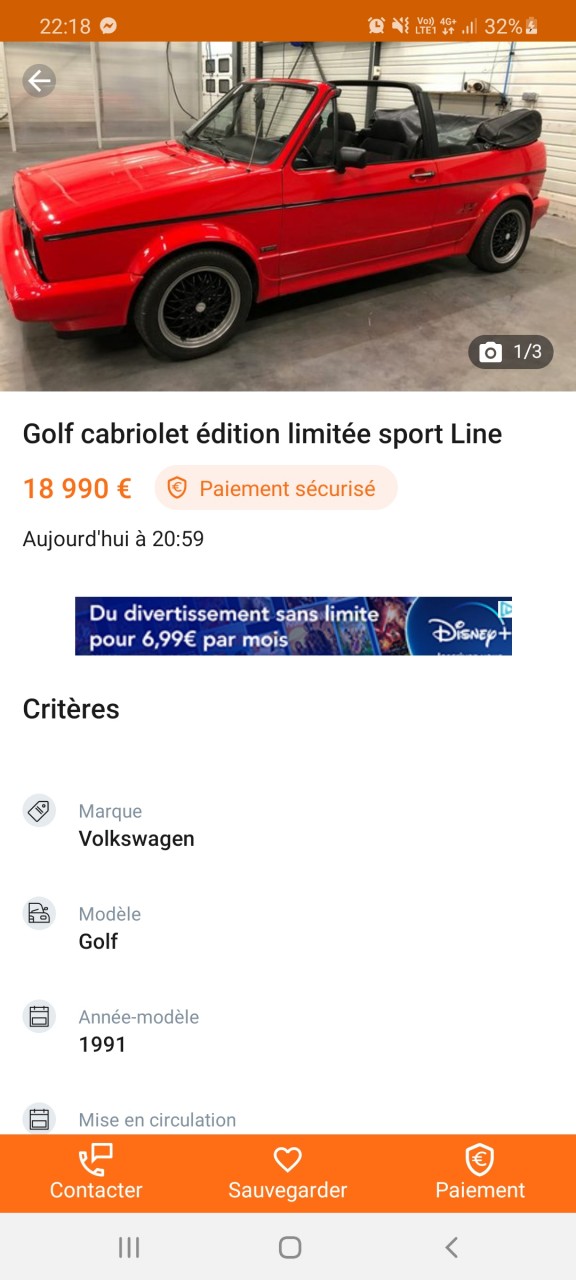This screenshot has height=1280, width=576.
Task: Save this listing with Sauvegarder
Action: click(x=288, y=1173)
